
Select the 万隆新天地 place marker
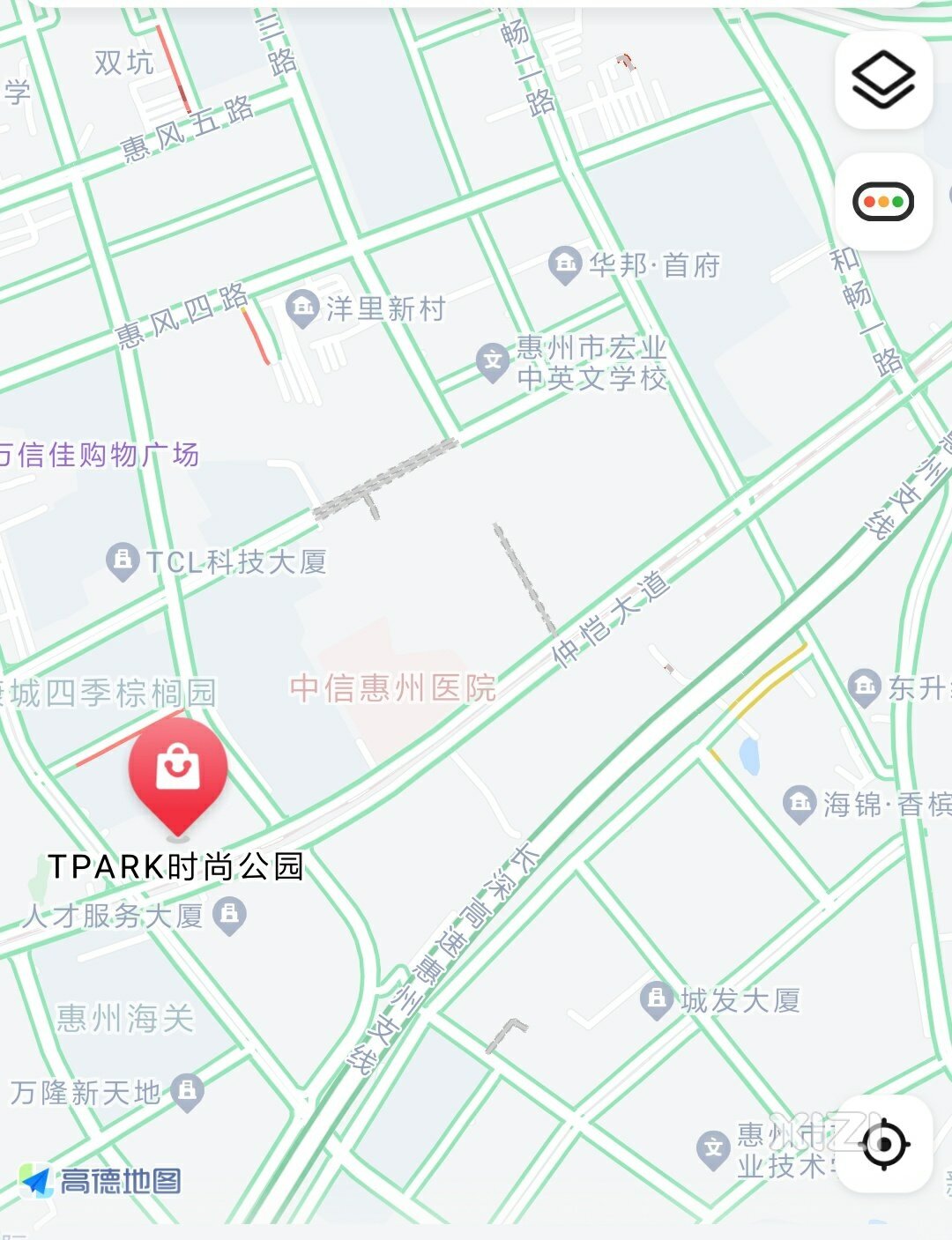tap(187, 1093)
